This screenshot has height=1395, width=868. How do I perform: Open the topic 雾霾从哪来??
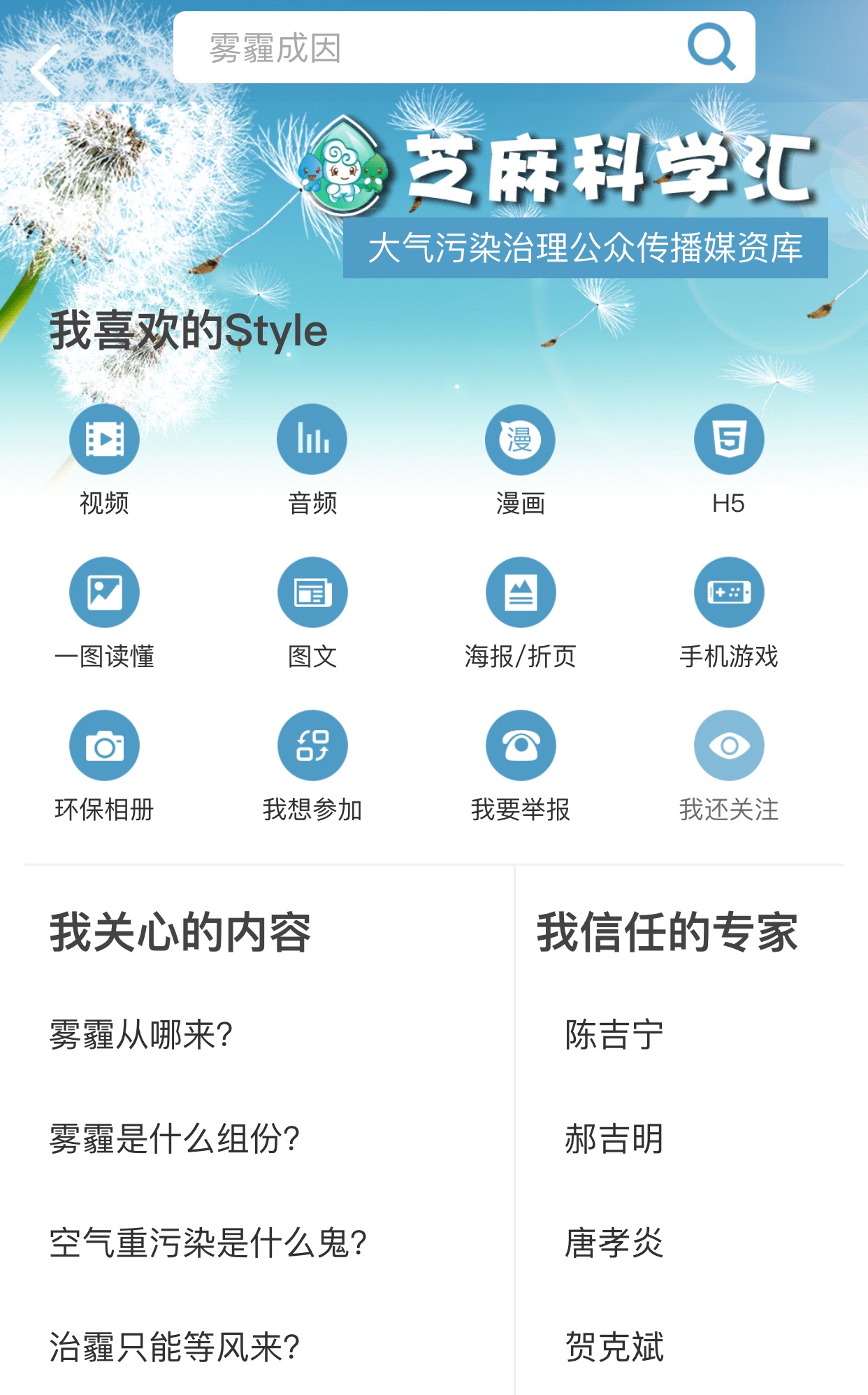(141, 1035)
